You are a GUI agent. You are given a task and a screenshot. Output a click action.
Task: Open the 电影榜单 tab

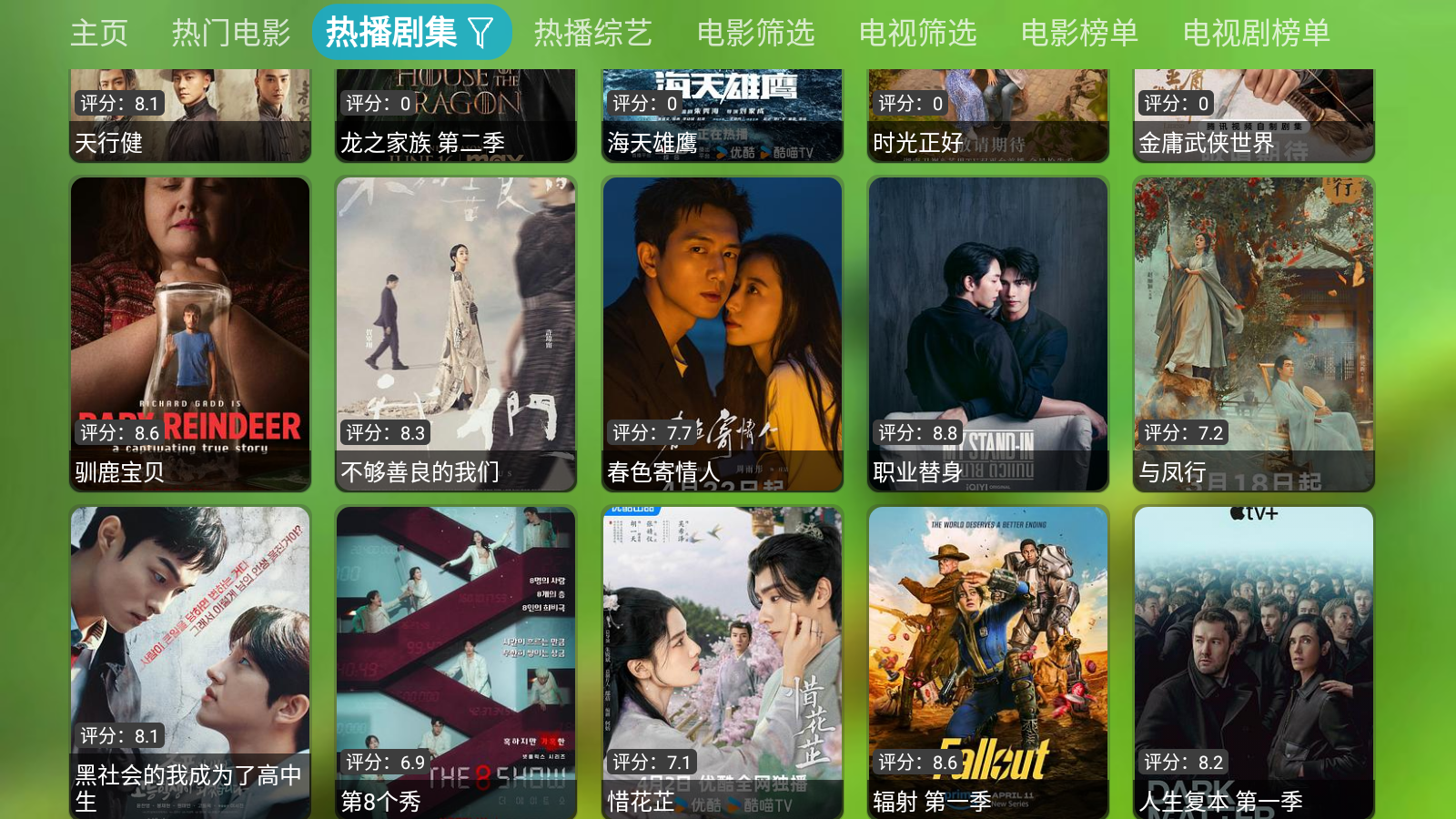[1079, 33]
